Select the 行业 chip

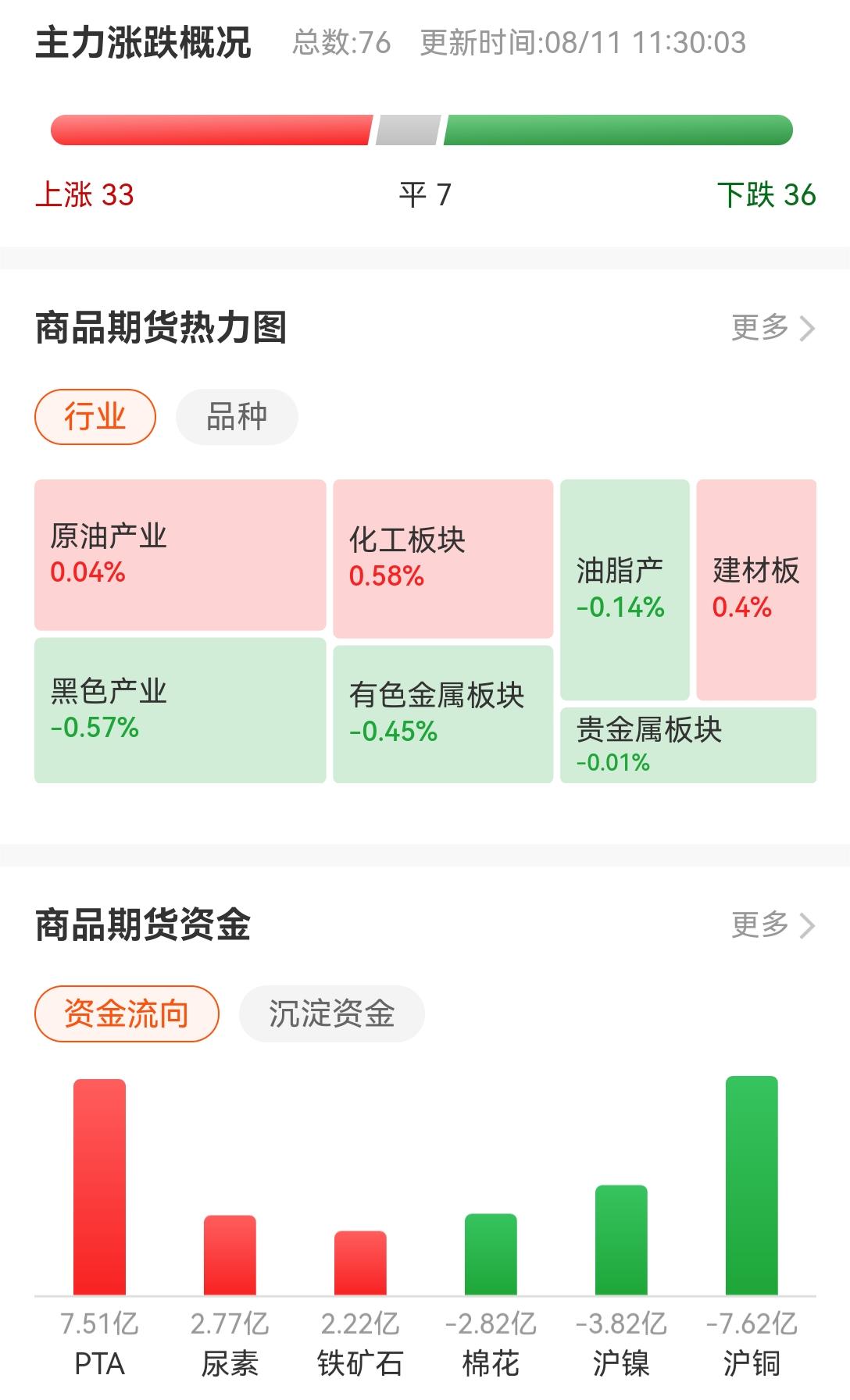[x=95, y=417]
